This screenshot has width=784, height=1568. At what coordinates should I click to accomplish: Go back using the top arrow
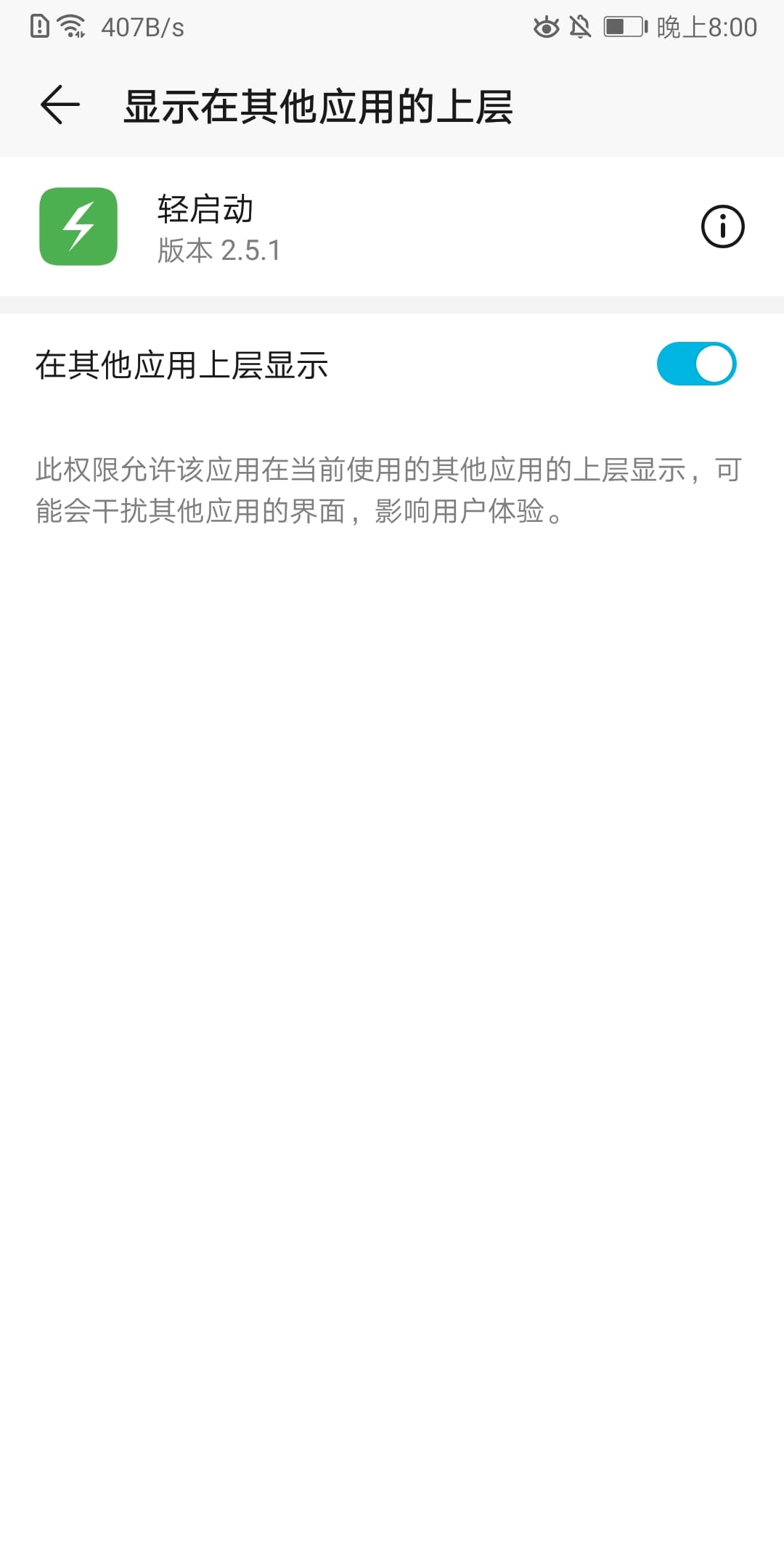click(60, 105)
